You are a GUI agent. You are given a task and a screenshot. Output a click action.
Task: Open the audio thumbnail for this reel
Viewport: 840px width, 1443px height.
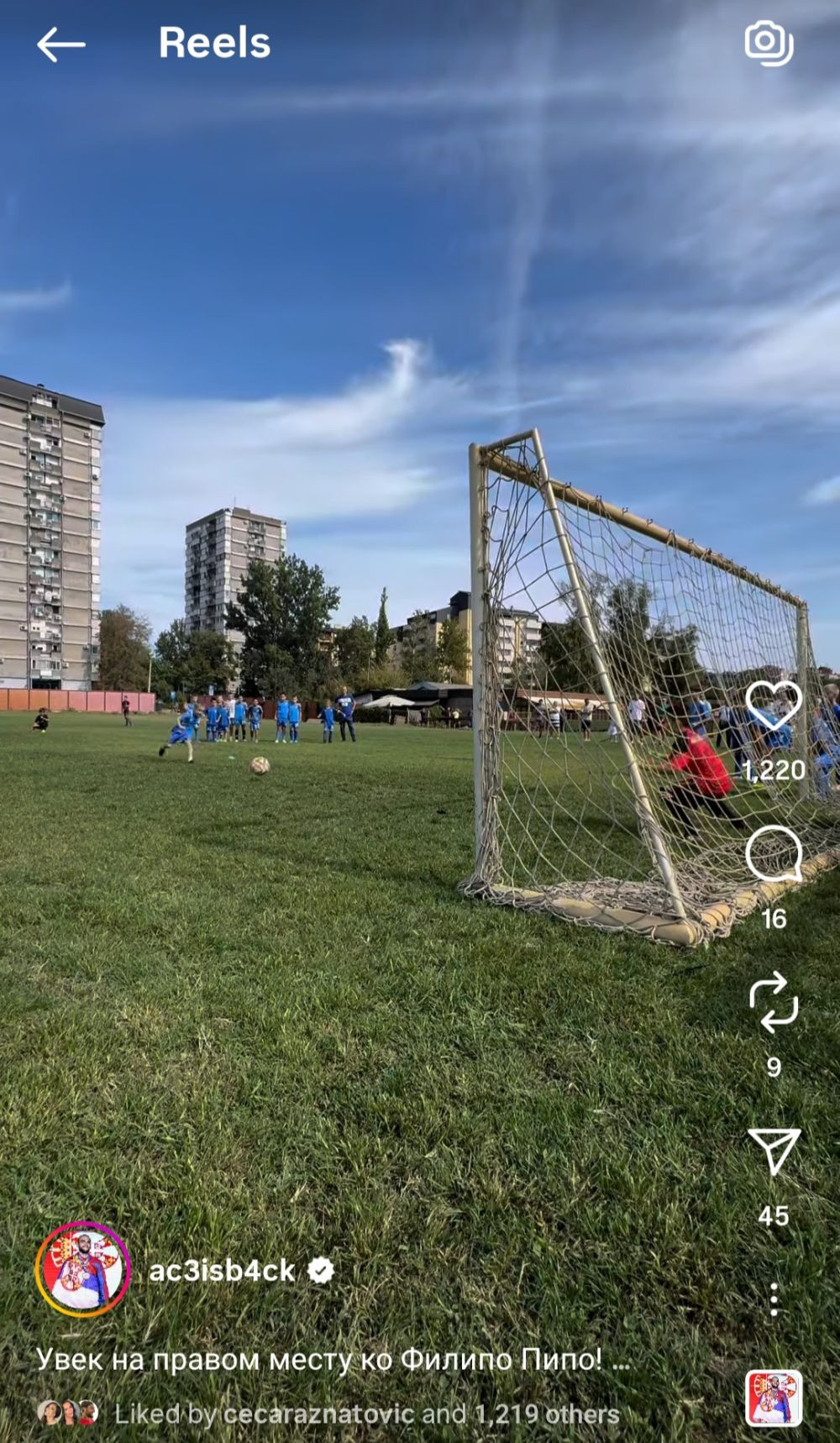pyautogui.click(x=774, y=1398)
